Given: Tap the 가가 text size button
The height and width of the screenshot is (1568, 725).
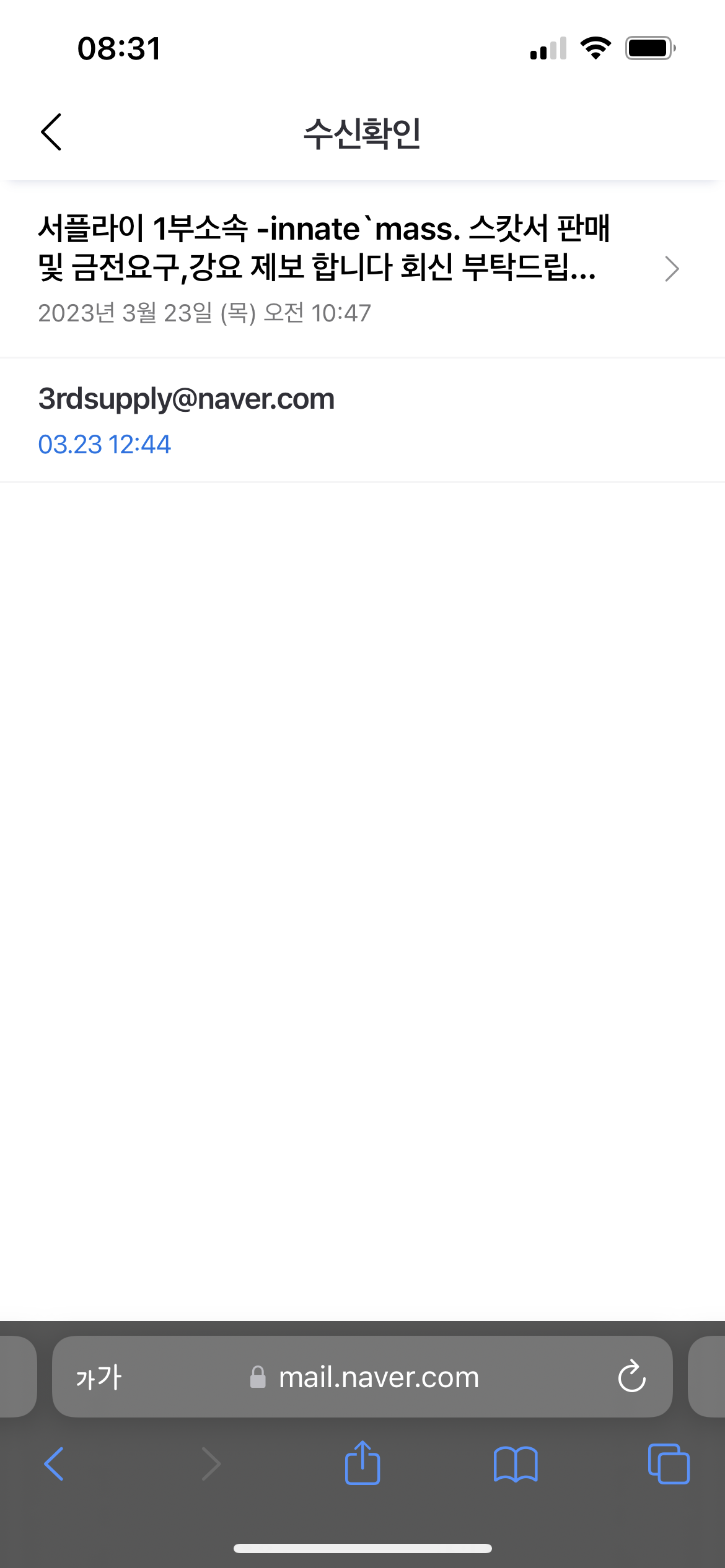Looking at the screenshot, I should 99,1377.
